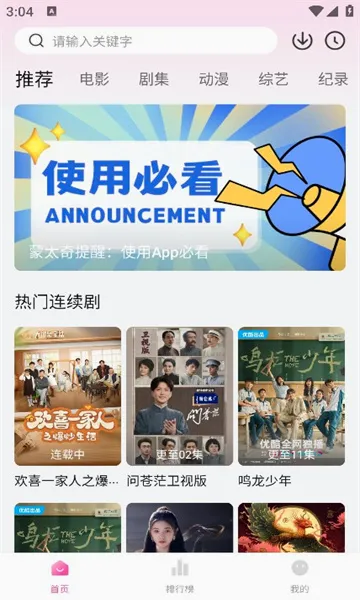Screen dimensions: 360x600
Task: Open 我的 profile tab
Action: [x=300, y=576]
